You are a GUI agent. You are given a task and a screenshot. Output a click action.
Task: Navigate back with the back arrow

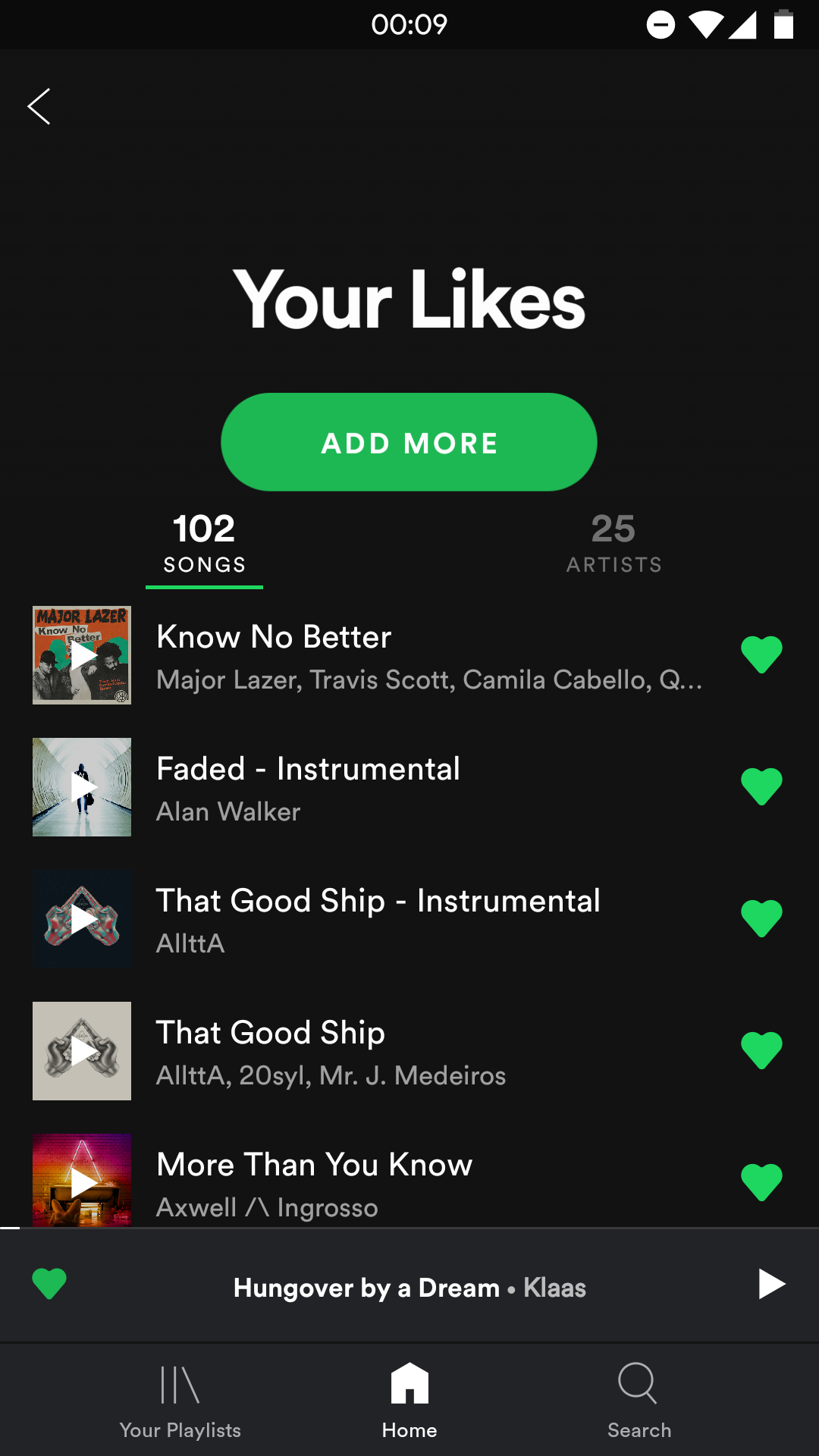coord(38,106)
